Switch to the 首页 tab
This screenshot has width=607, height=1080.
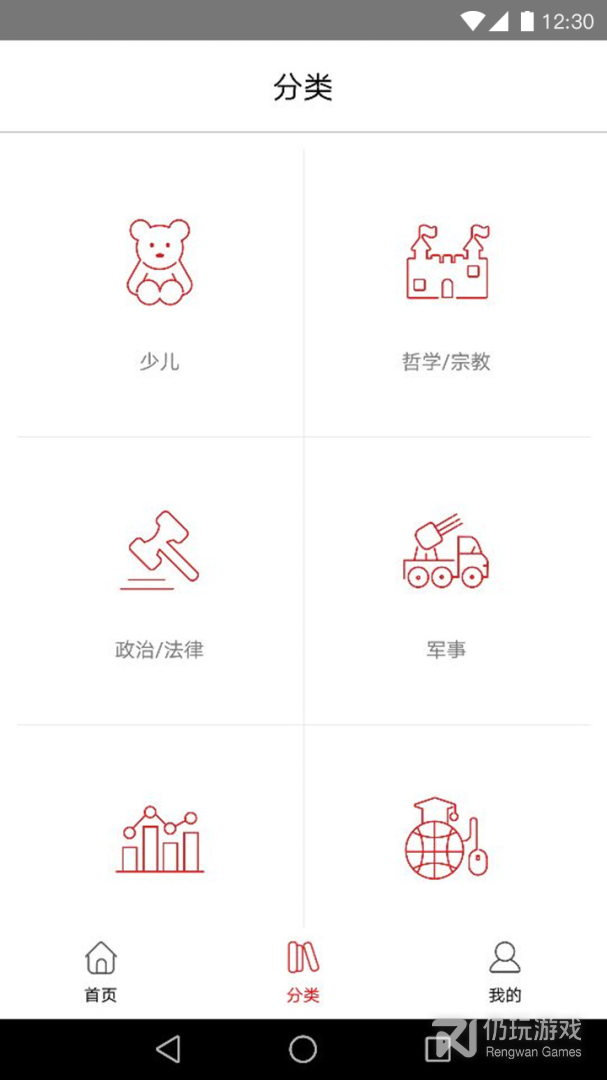(x=101, y=972)
